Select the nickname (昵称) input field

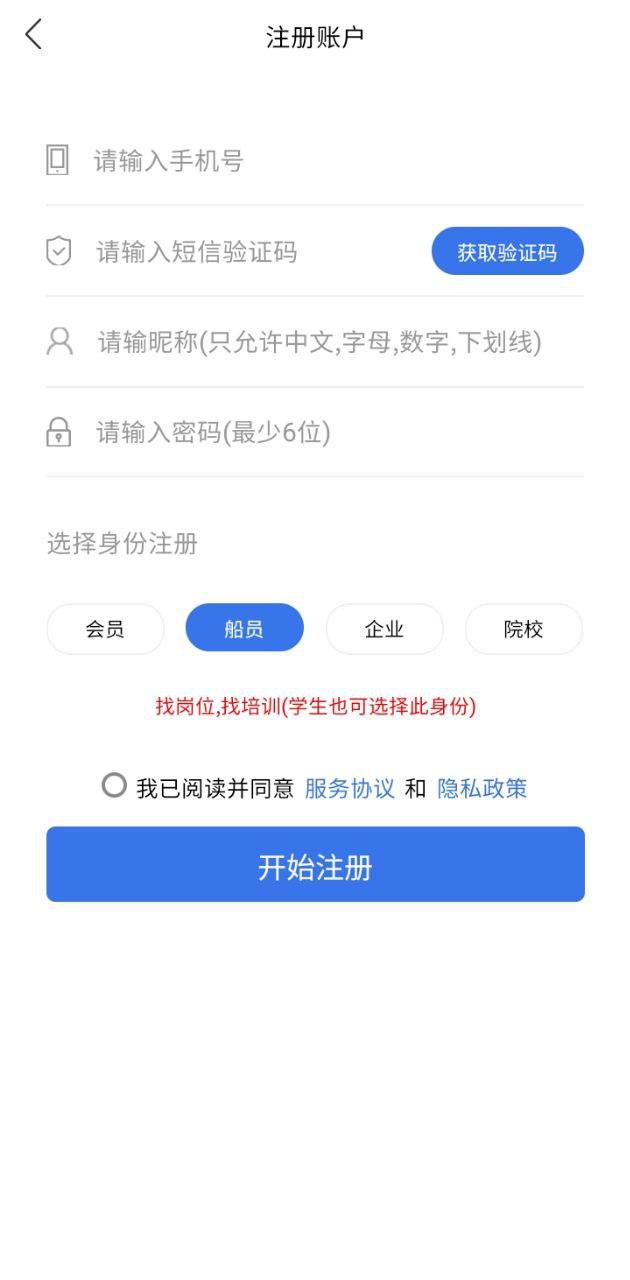click(x=320, y=343)
